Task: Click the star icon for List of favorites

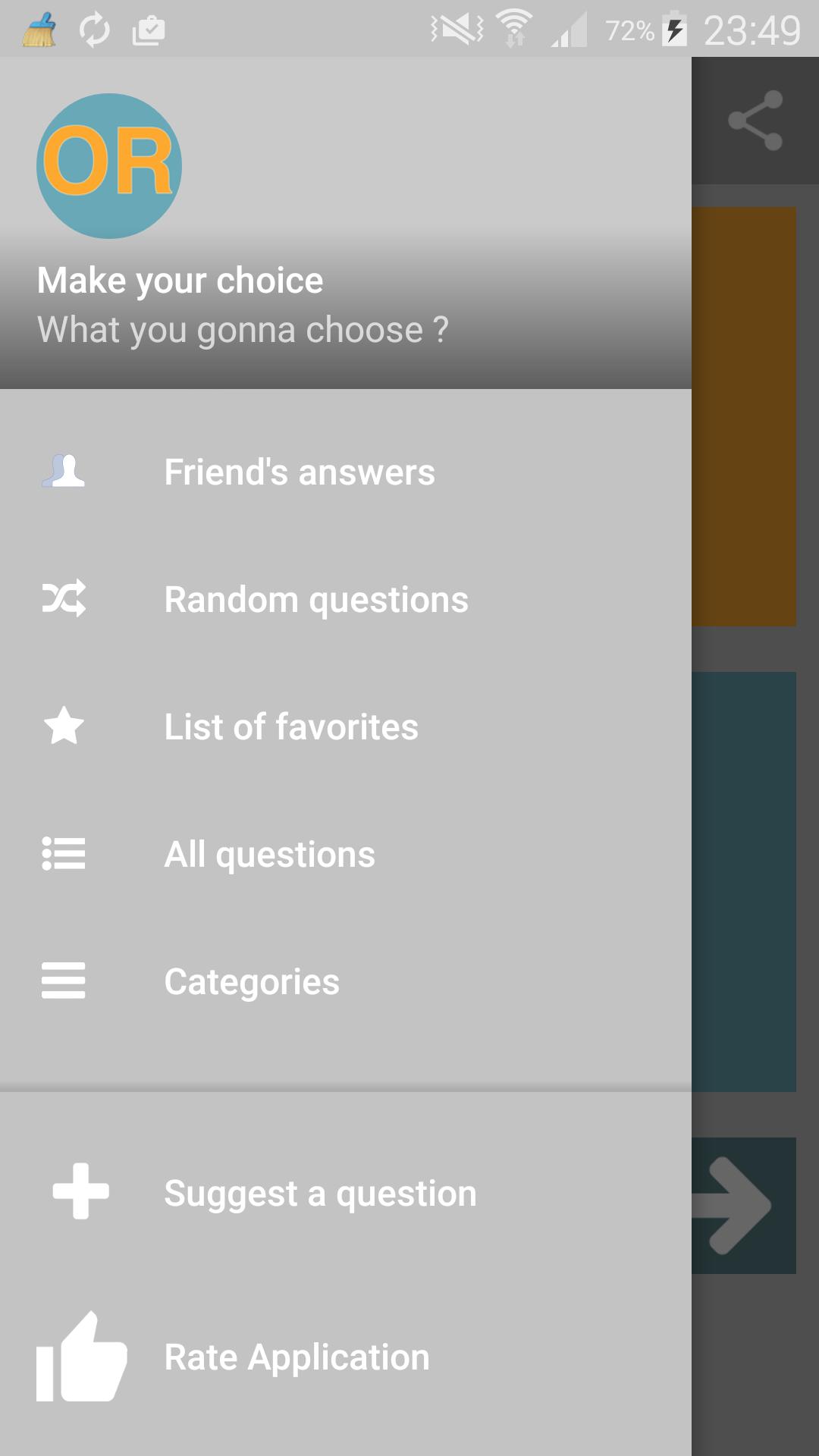Action: 64,726
